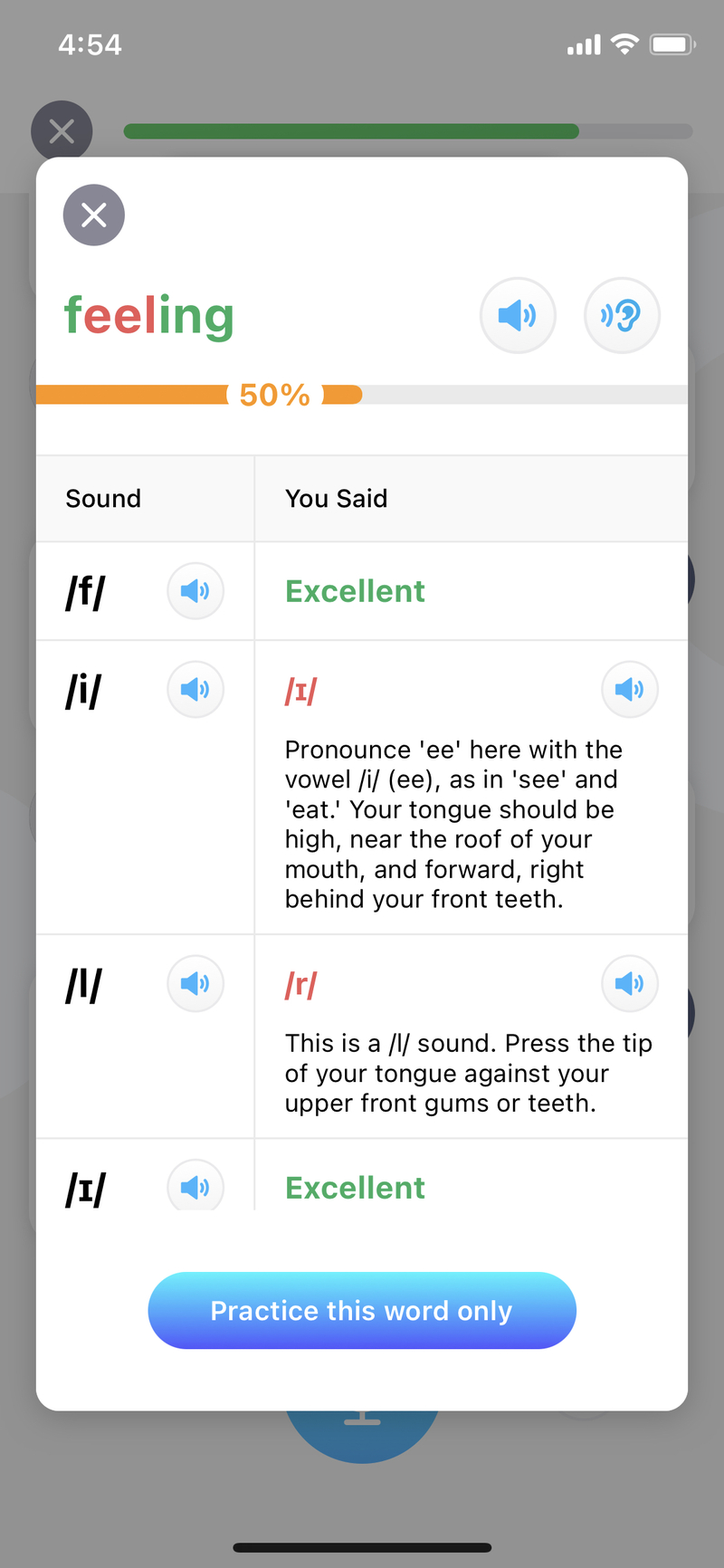Play back your recorded /ɪ/ attempt
The image size is (724, 1568).
point(629,689)
